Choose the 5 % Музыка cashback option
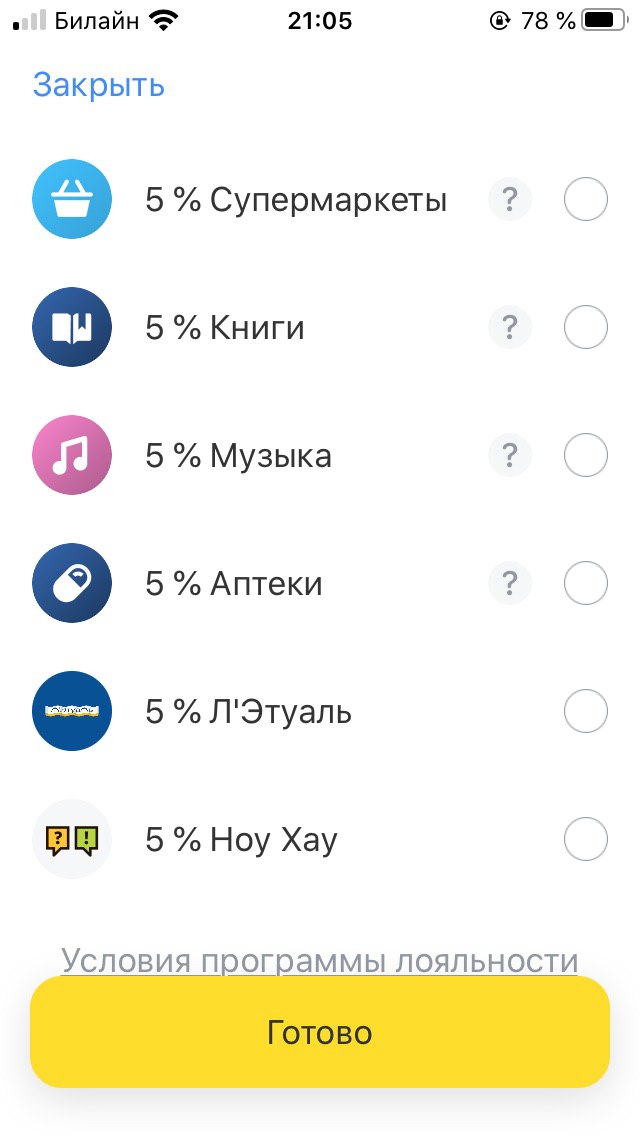Screen dimensions: 640x1136 586,455
